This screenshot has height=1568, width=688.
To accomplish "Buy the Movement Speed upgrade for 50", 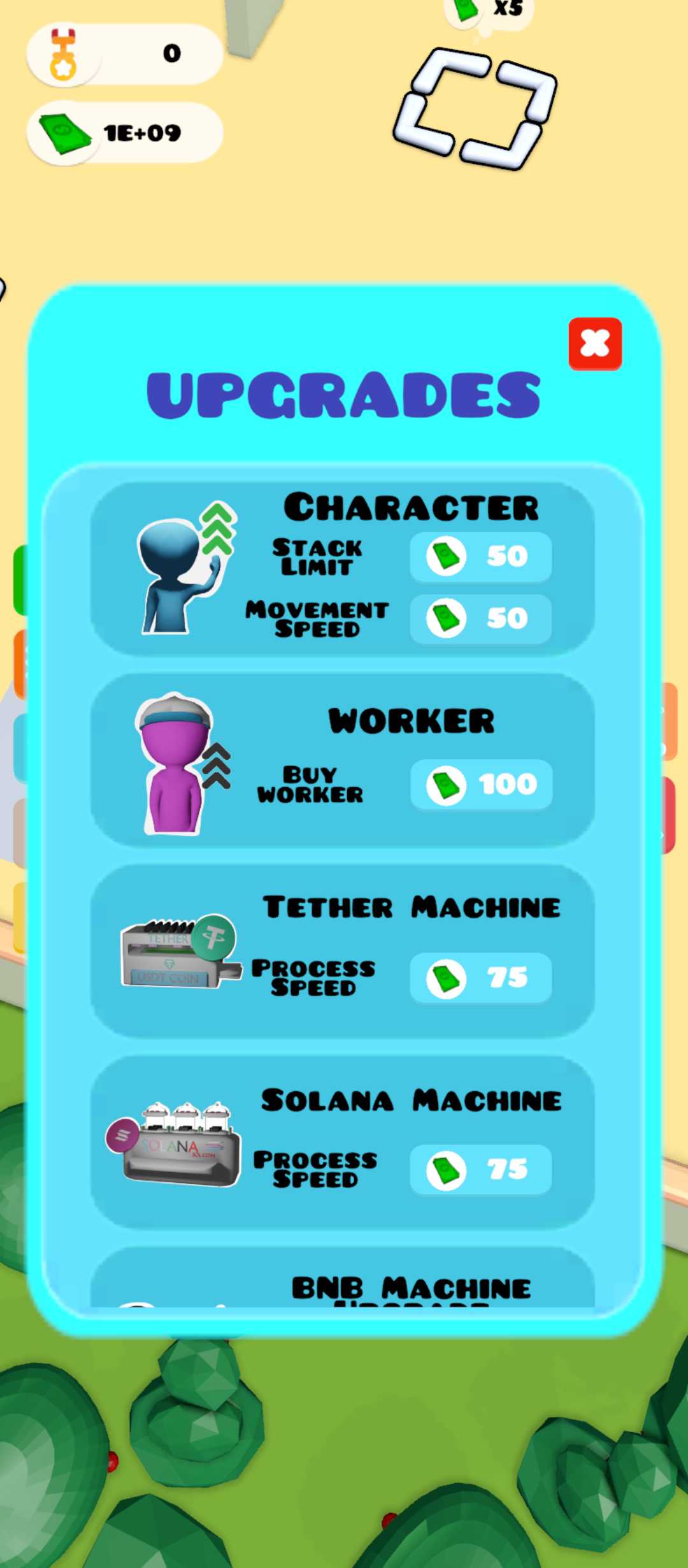I will pos(481,618).
